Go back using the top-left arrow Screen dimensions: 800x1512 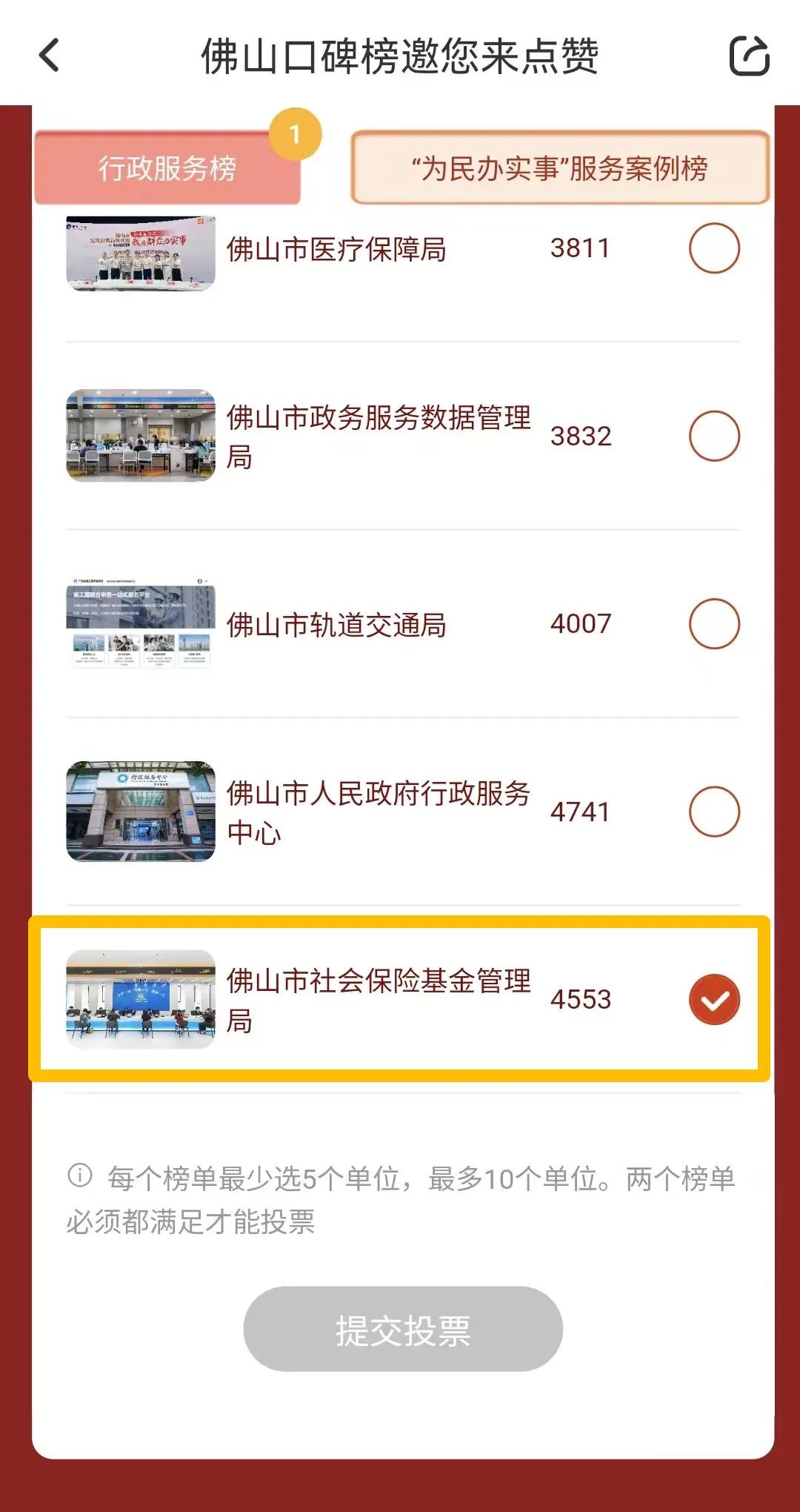point(50,56)
